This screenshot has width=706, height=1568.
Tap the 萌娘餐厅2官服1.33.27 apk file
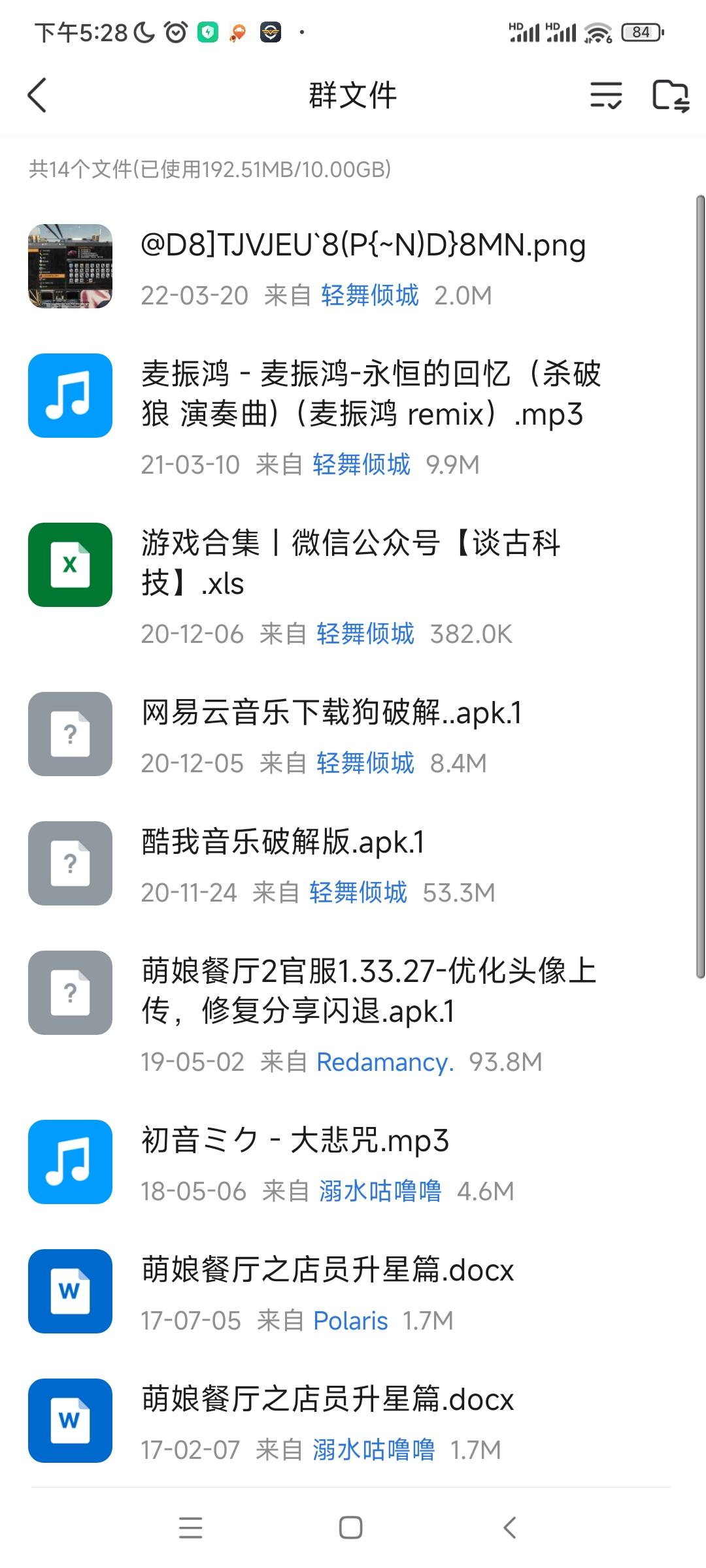point(369,990)
